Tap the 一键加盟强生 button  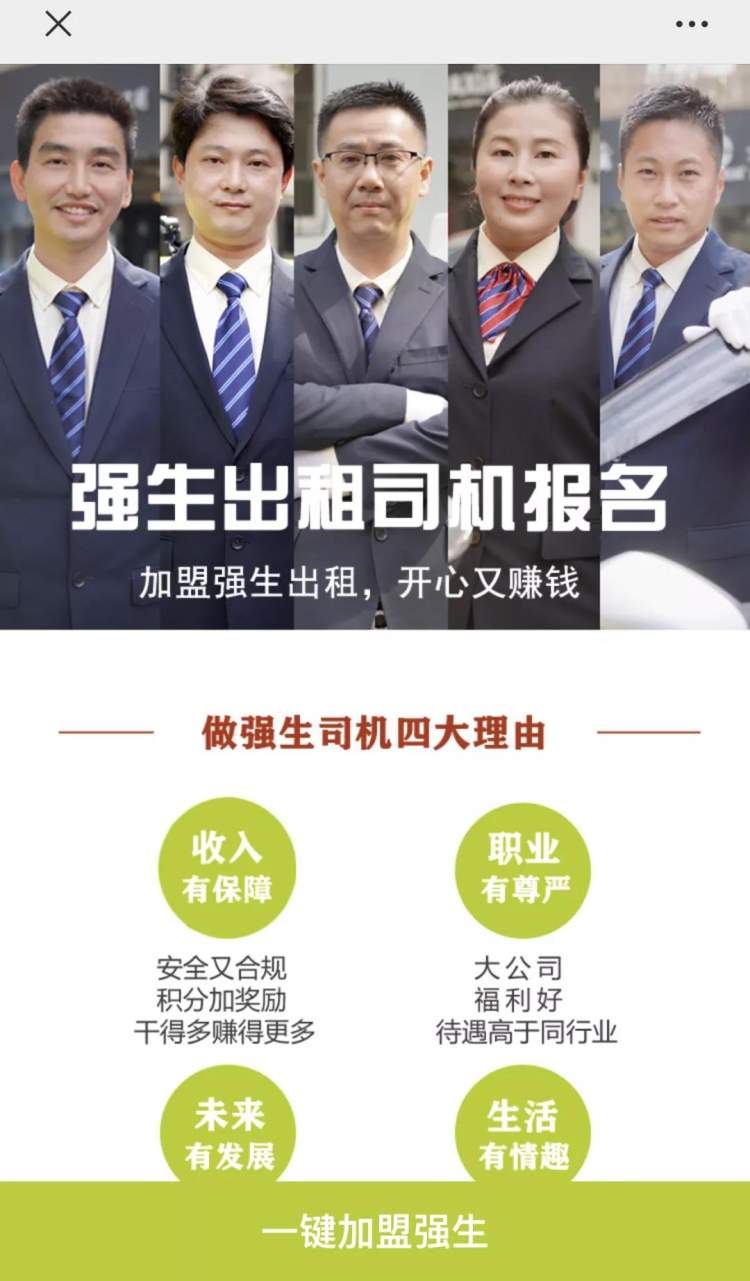[x=375, y=1234]
